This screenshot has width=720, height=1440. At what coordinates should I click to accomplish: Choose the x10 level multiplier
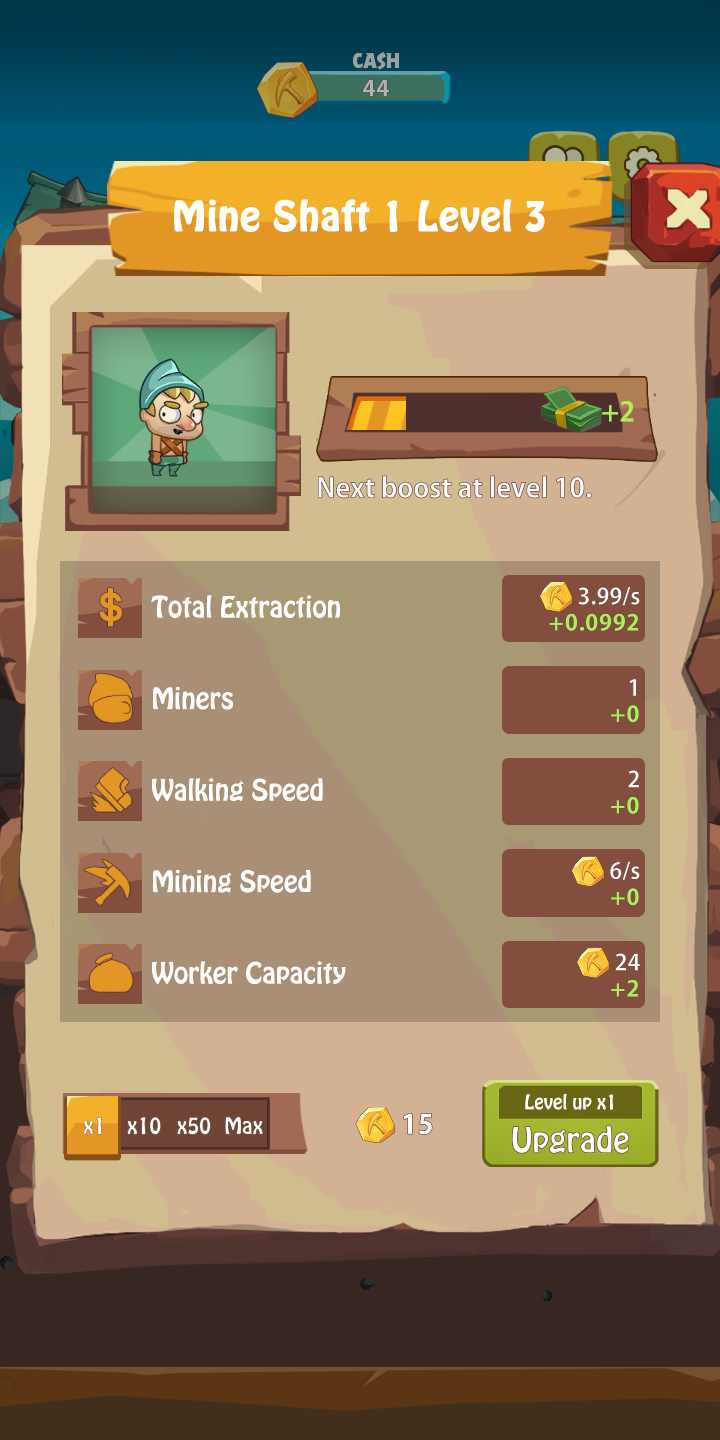coord(144,1126)
